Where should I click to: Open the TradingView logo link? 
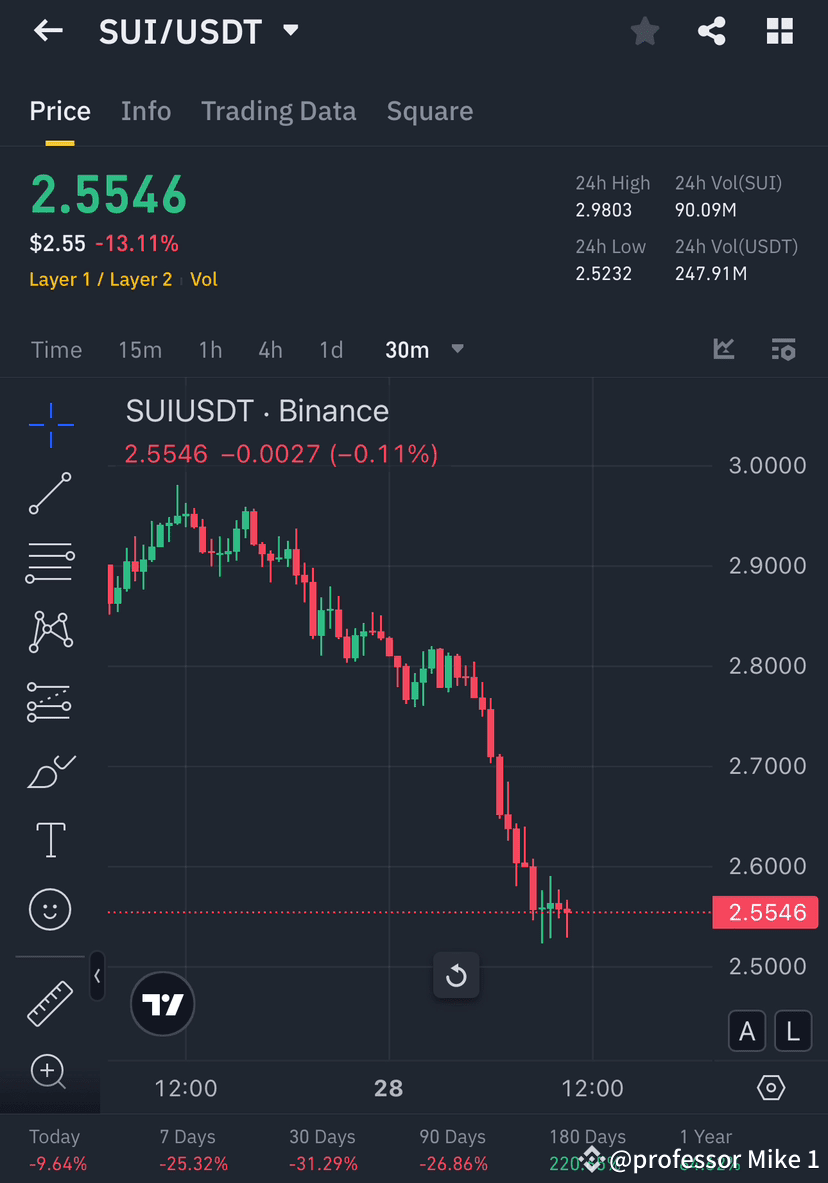coord(162,1004)
